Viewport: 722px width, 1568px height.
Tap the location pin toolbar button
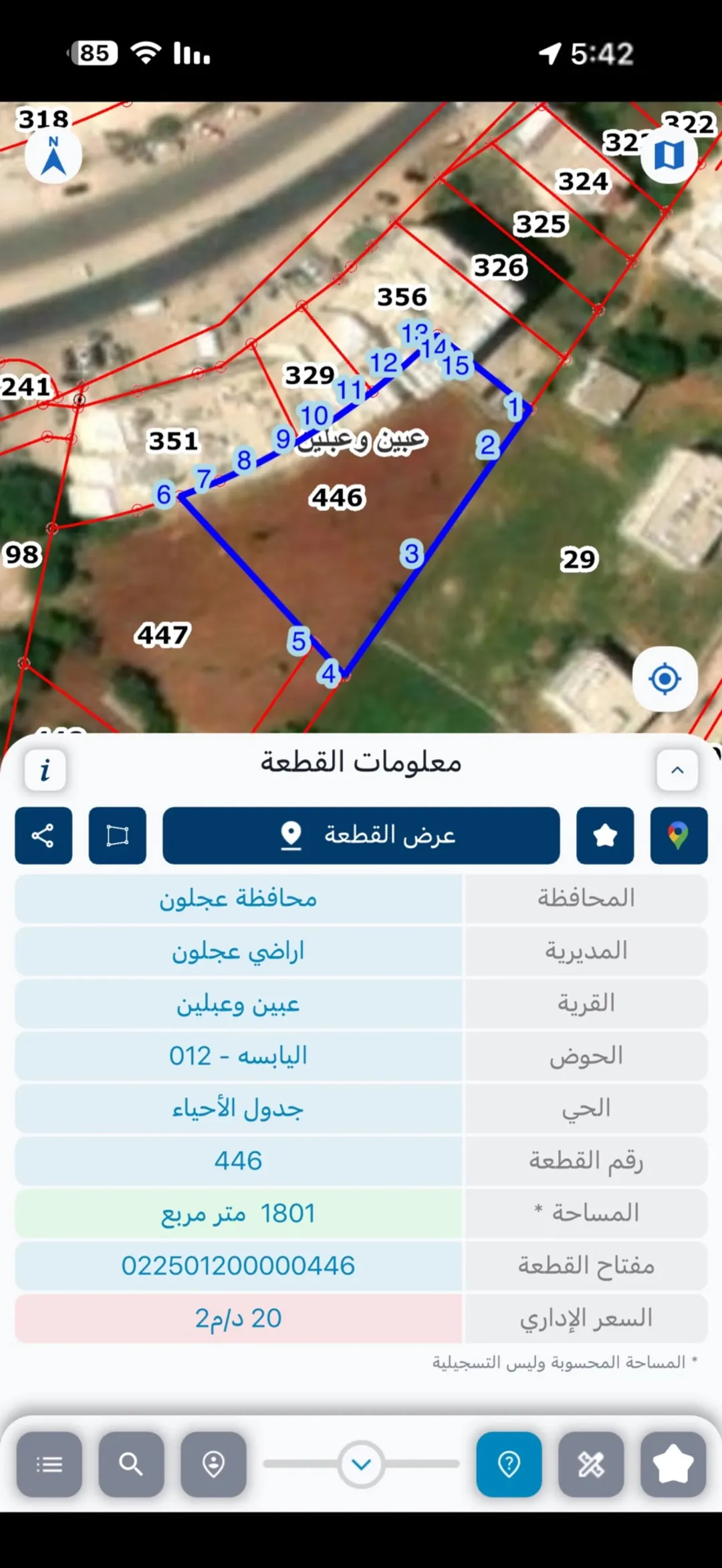[213, 1464]
